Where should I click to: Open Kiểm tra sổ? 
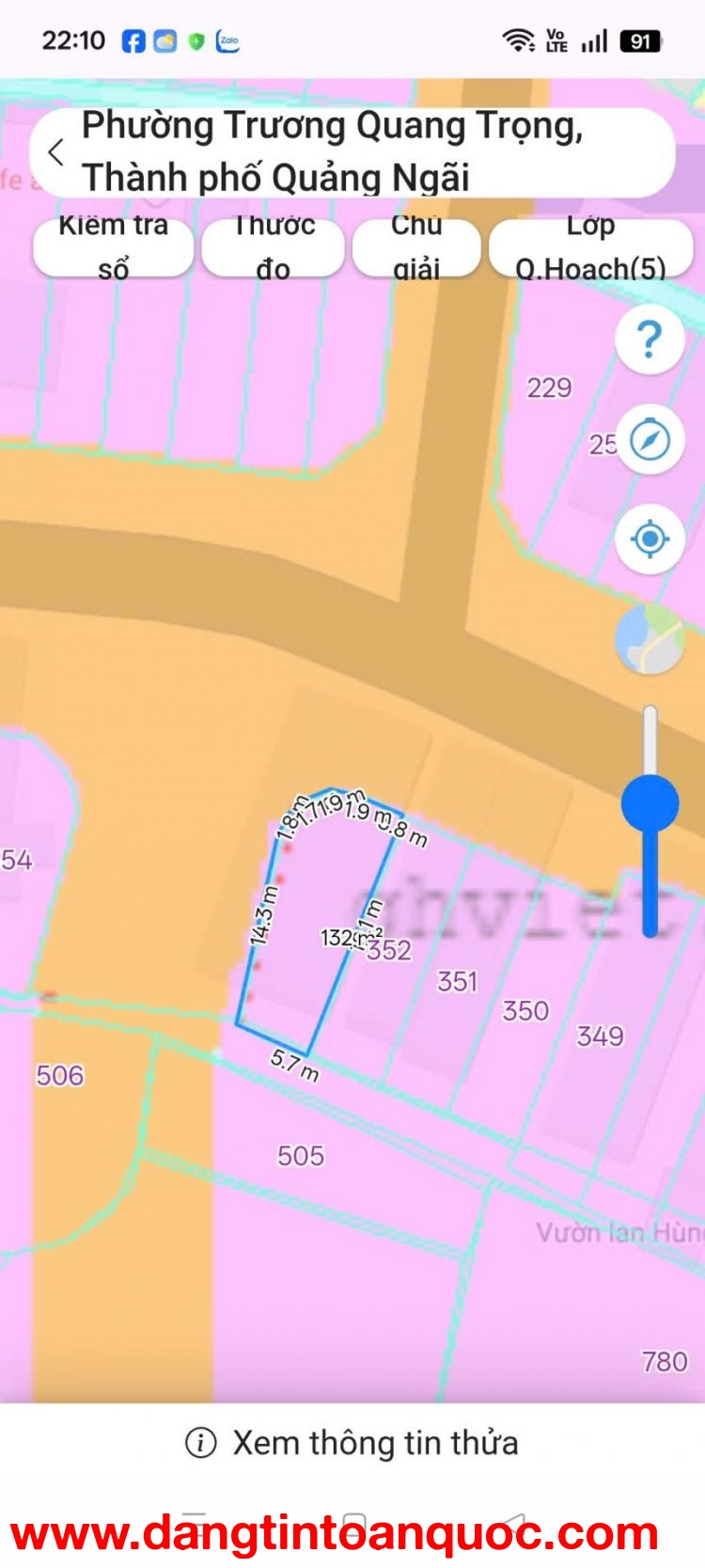tap(113, 247)
